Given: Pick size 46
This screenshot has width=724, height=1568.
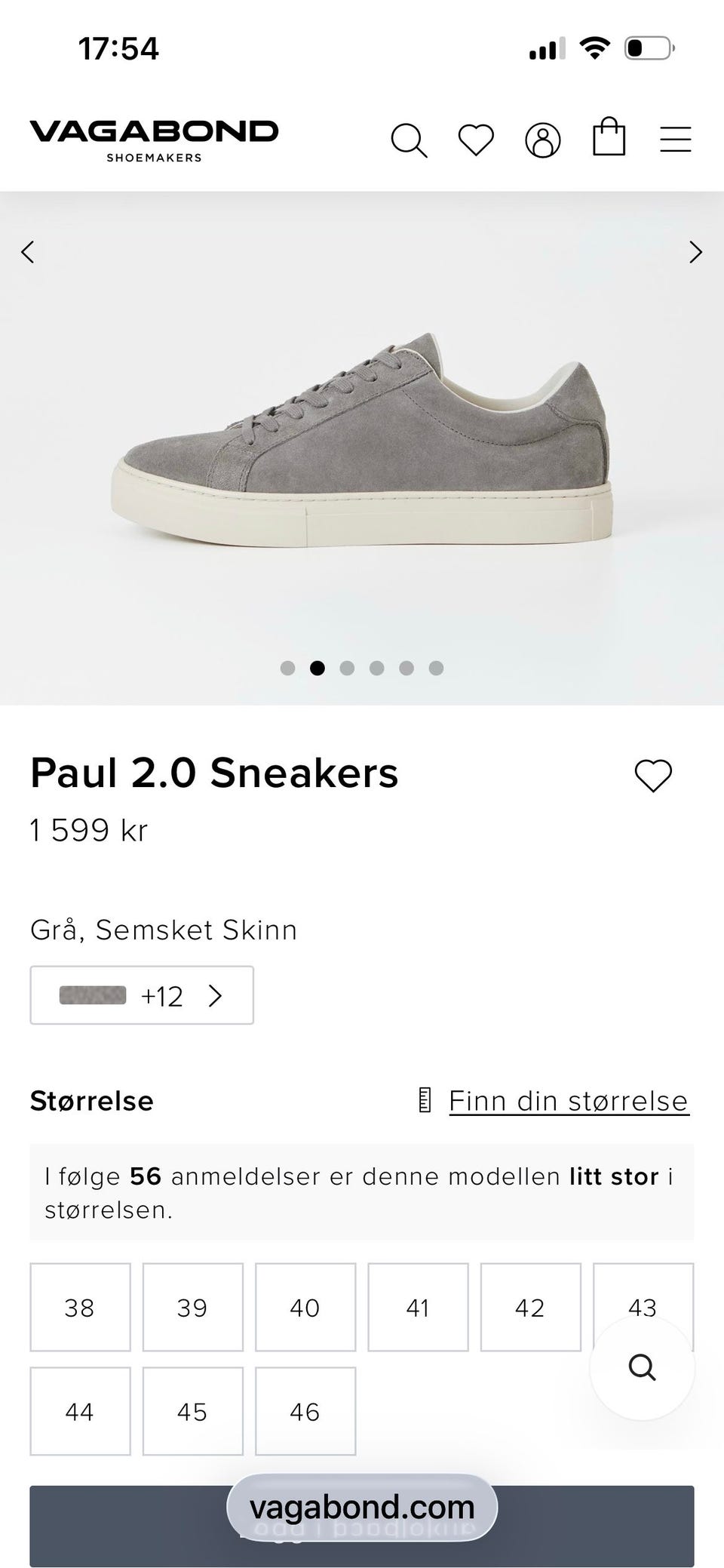Looking at the screenshot, I should pos(305,1411).
